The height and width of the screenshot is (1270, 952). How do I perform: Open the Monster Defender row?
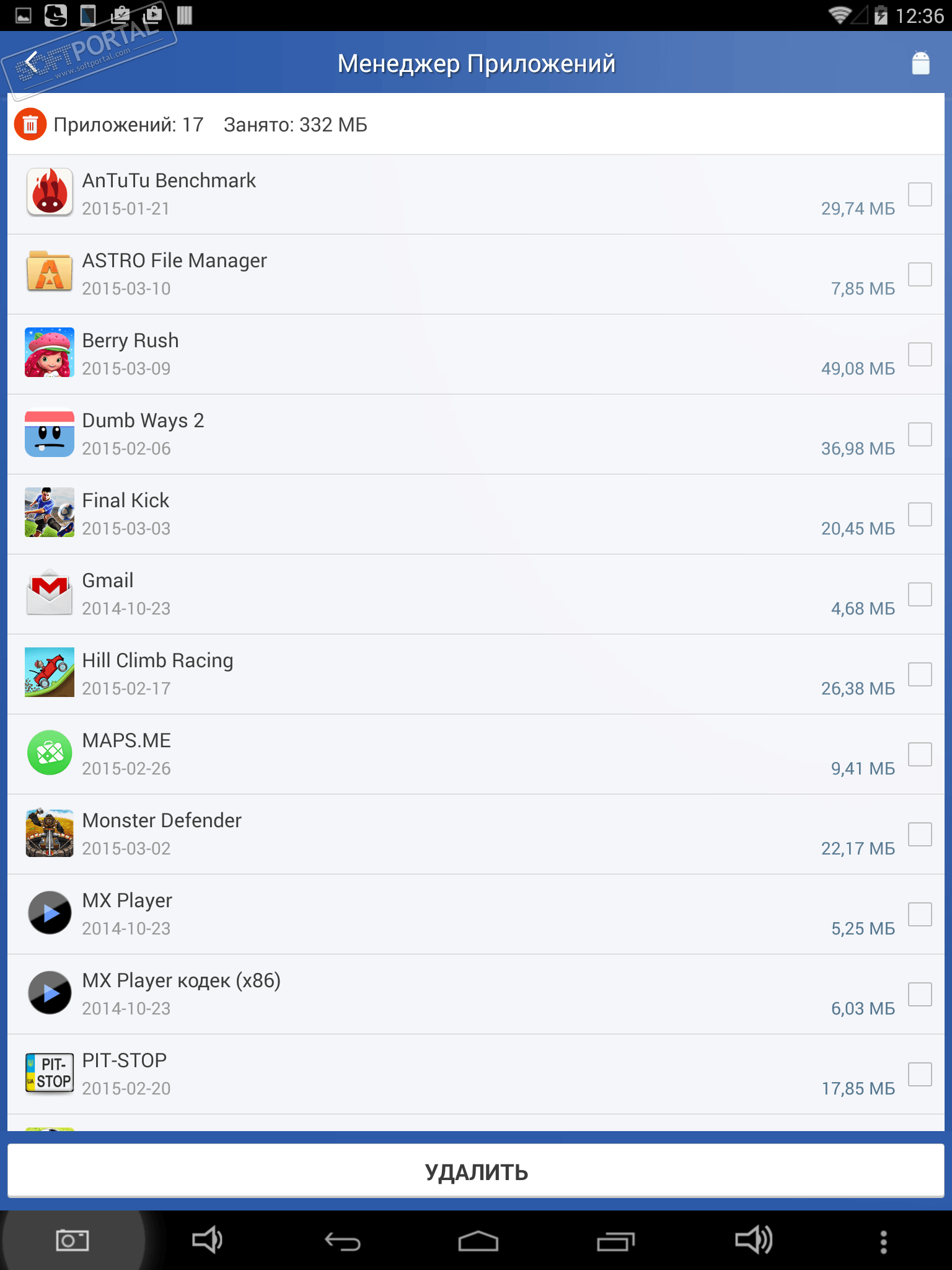point(434,834)
